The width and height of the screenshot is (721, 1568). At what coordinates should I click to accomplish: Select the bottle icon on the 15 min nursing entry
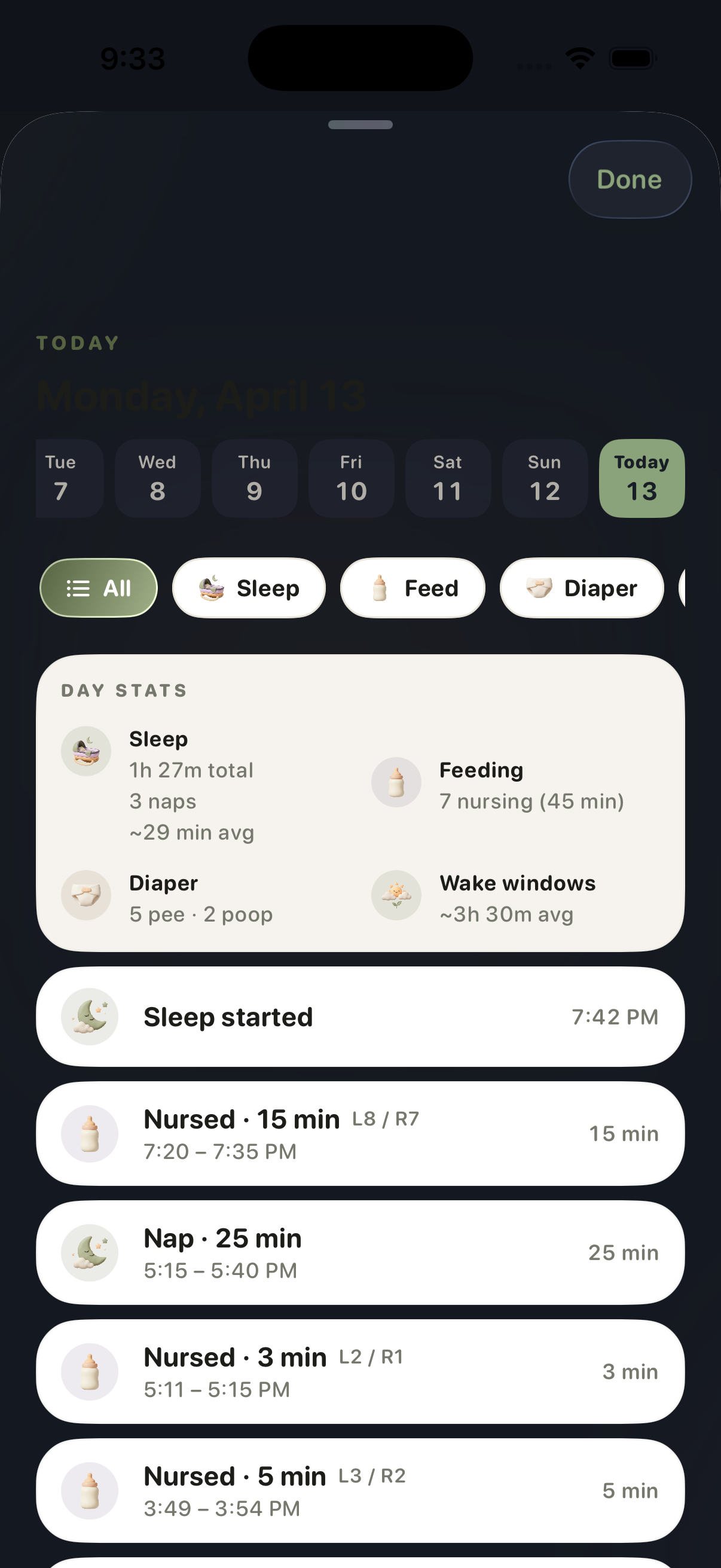click(90, 1133)
